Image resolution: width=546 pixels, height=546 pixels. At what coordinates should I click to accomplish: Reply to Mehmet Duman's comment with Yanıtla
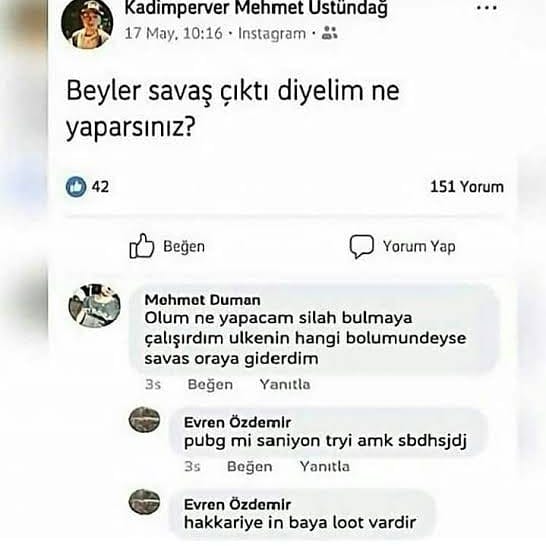(285, 384)
